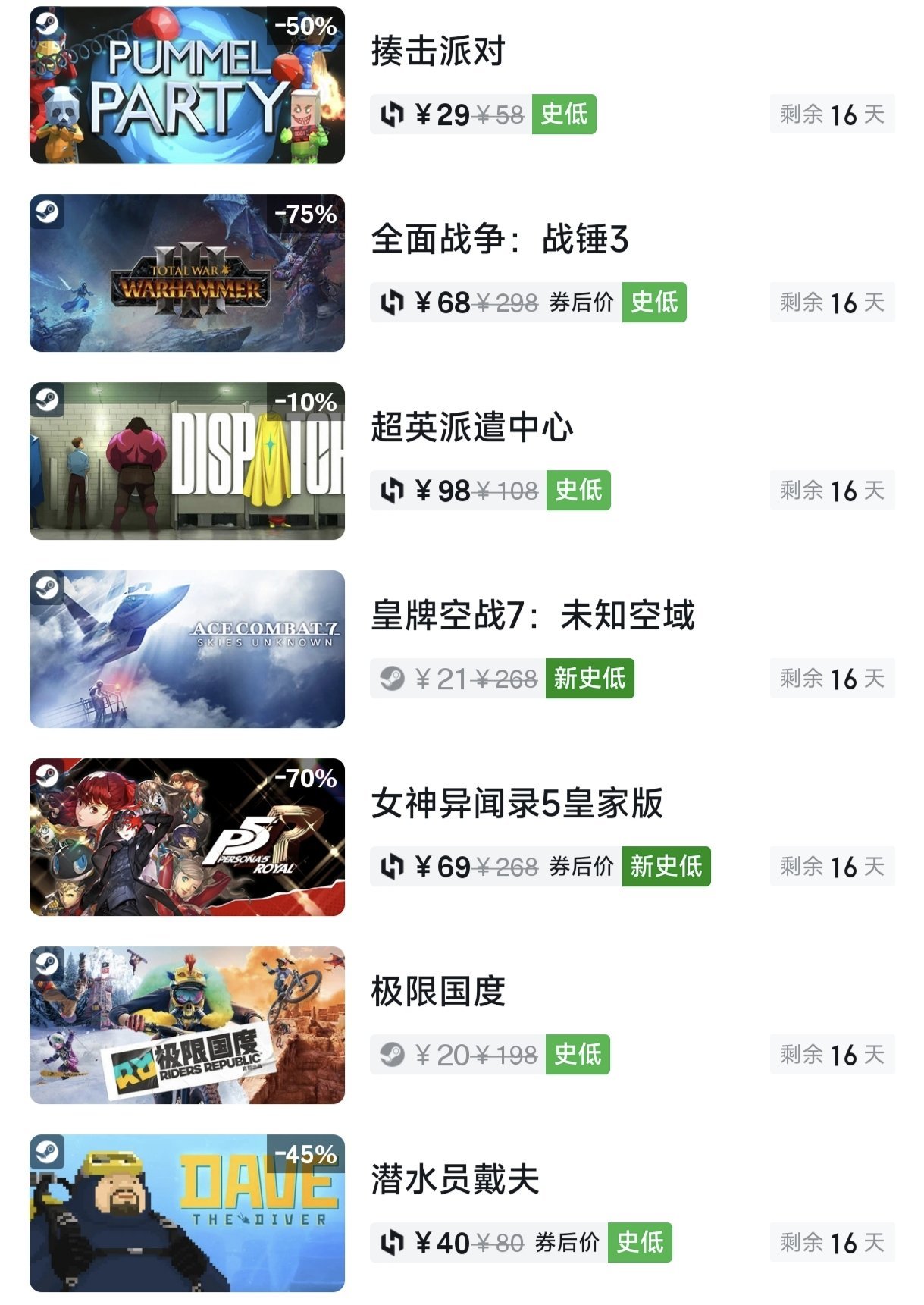The height and width of the screenshot is (1305, 924).
Task: Open the 揍击派对 game deal
Action: pos(437,52)
